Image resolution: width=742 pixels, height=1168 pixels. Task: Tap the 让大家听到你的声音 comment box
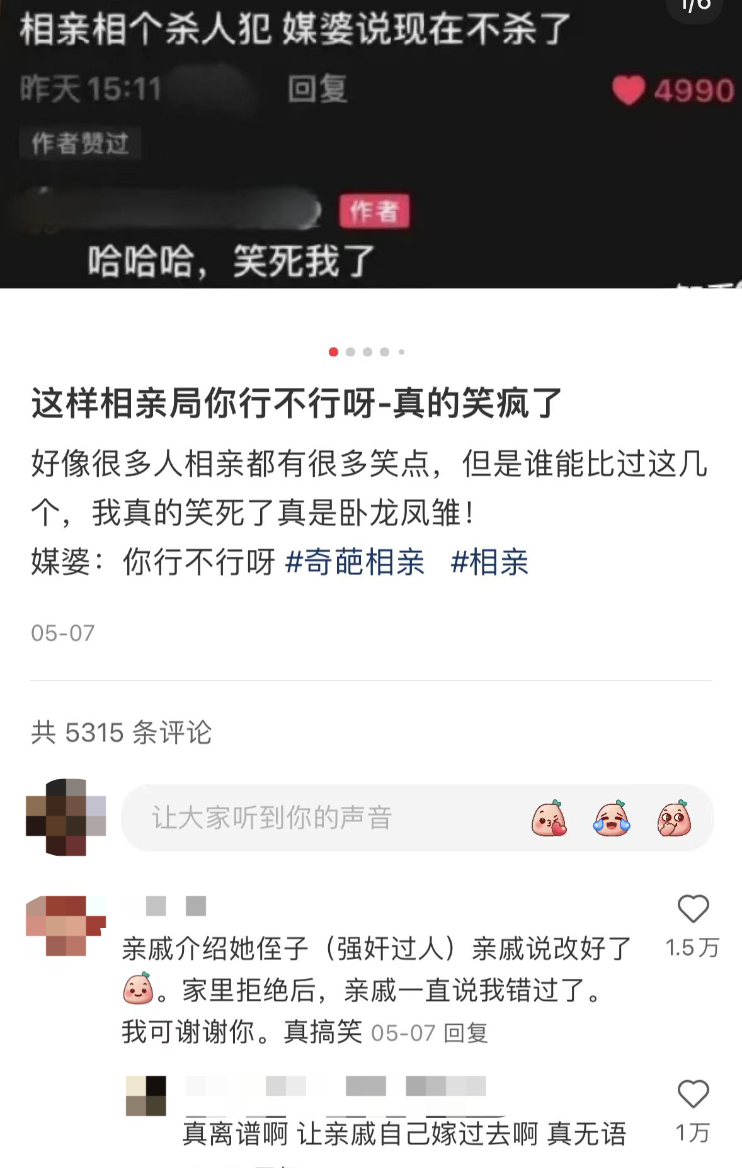(417, 818)
